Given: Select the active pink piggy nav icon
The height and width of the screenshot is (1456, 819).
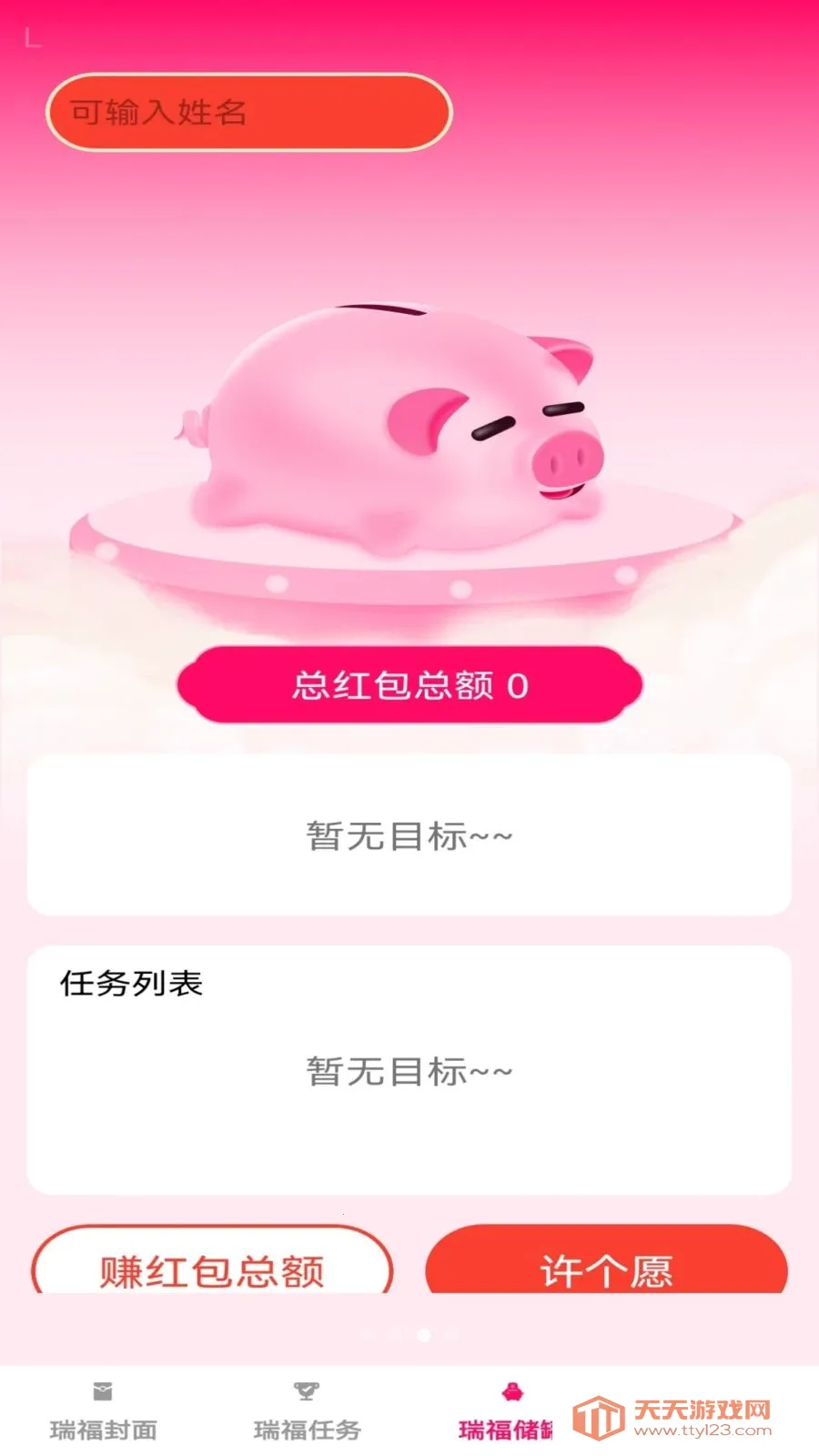Looking at the screenshot, I should [511, 1390].
